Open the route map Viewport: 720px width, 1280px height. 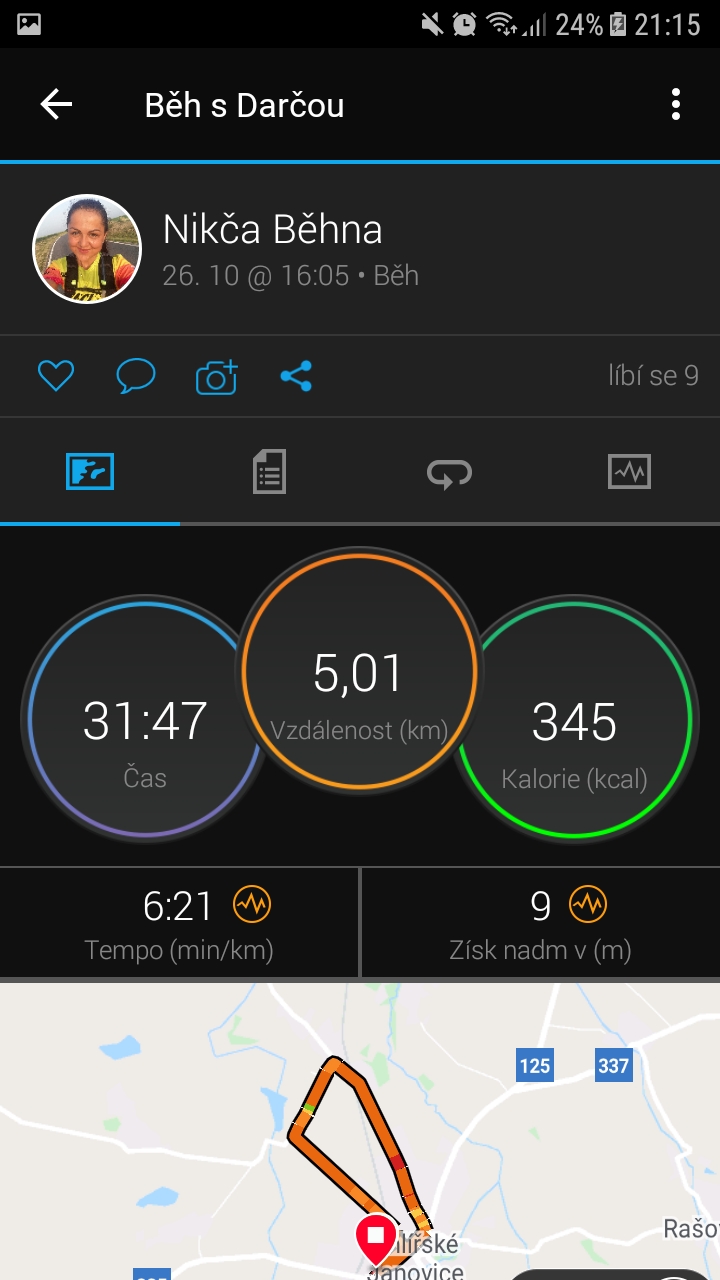(360, 1131)
